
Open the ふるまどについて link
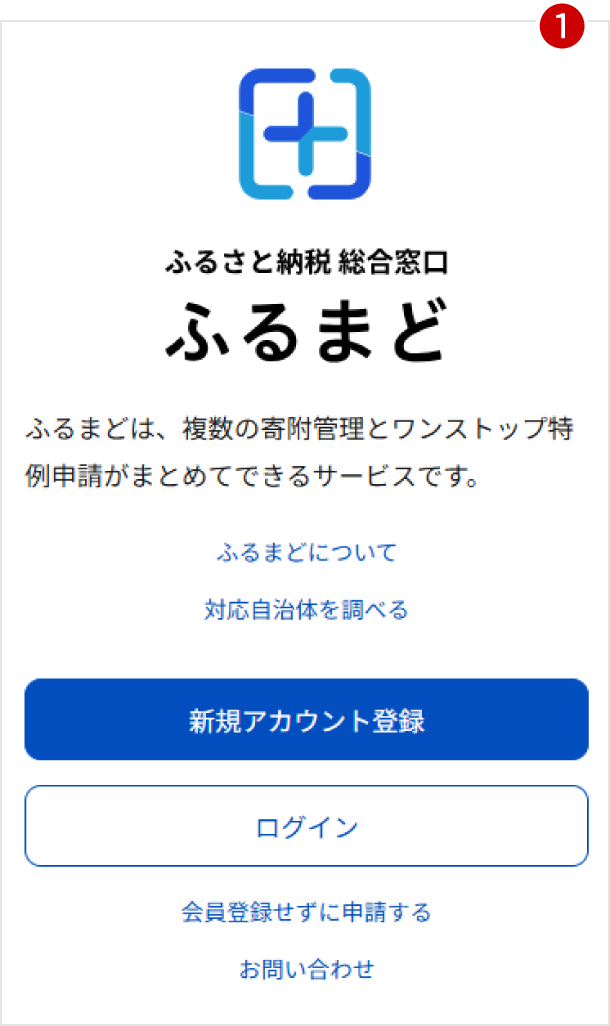coord(306,552)
